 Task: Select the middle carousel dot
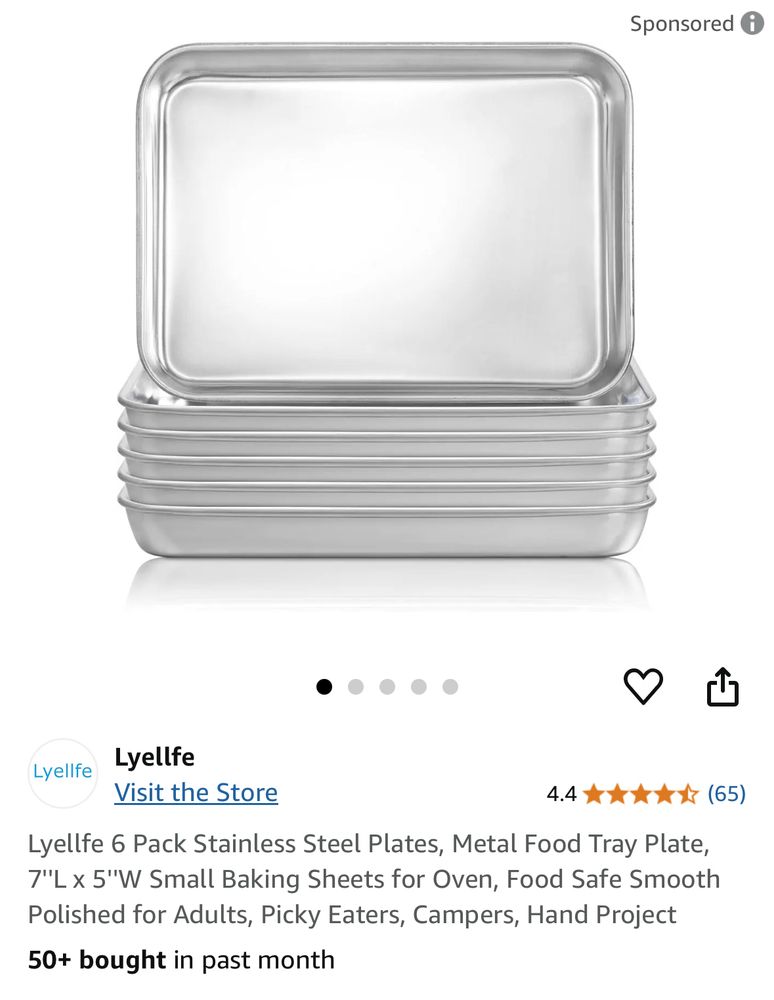click(386, 686)
